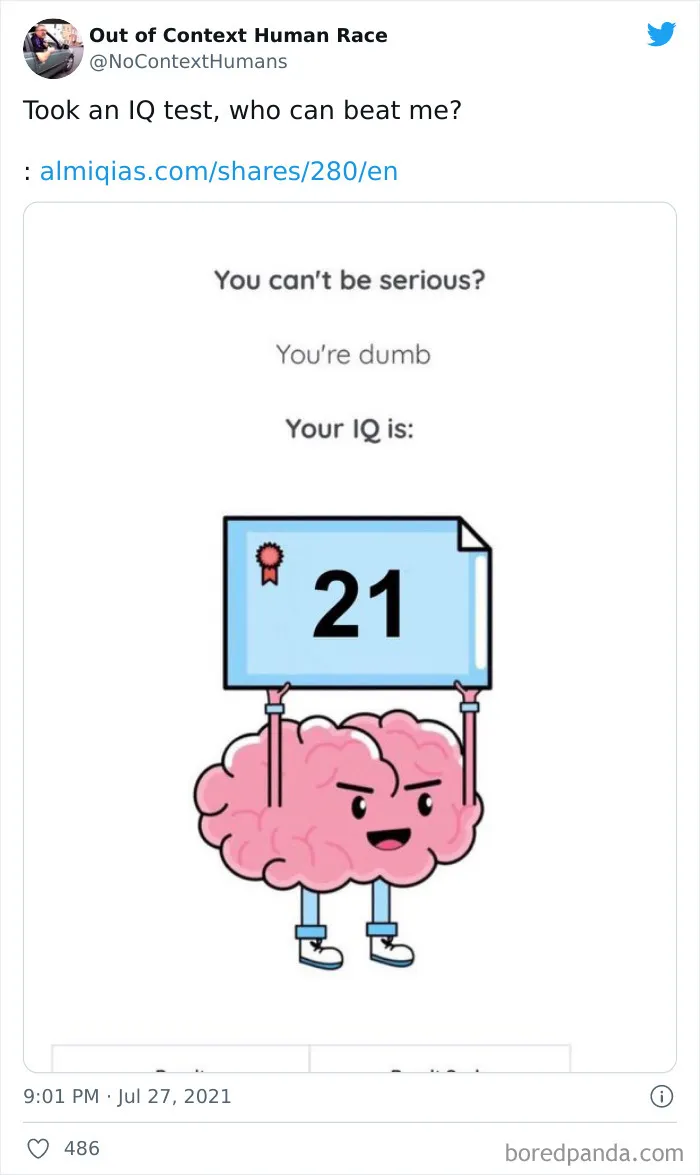This screenshot has width=700, height=1175.
Task: Open the 9:01 PM · Jul 27, 2021 timestamp
Action: coord(127,1096)
